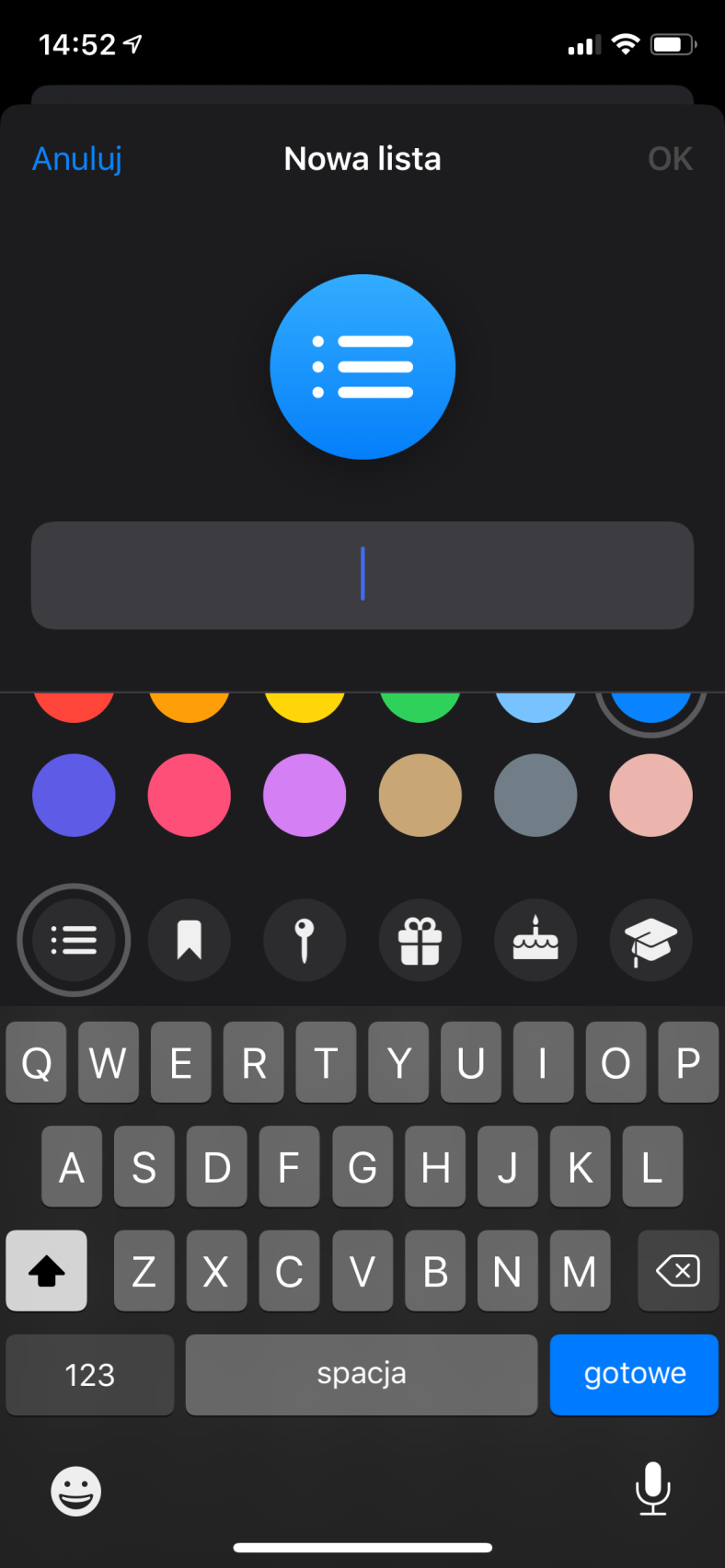Pick the purple color swatch

click(305, 795)
